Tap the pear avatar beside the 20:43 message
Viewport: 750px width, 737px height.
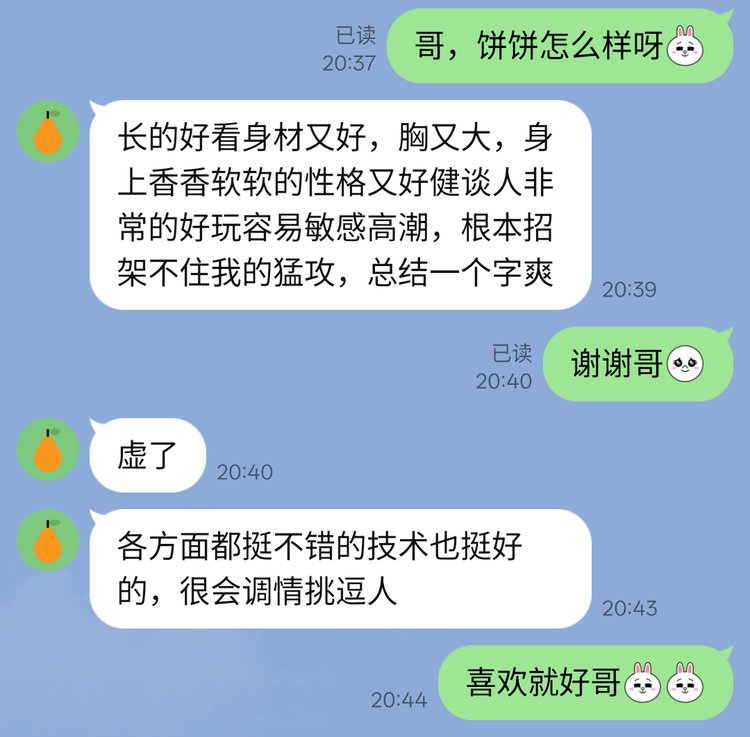coord(48,540)
